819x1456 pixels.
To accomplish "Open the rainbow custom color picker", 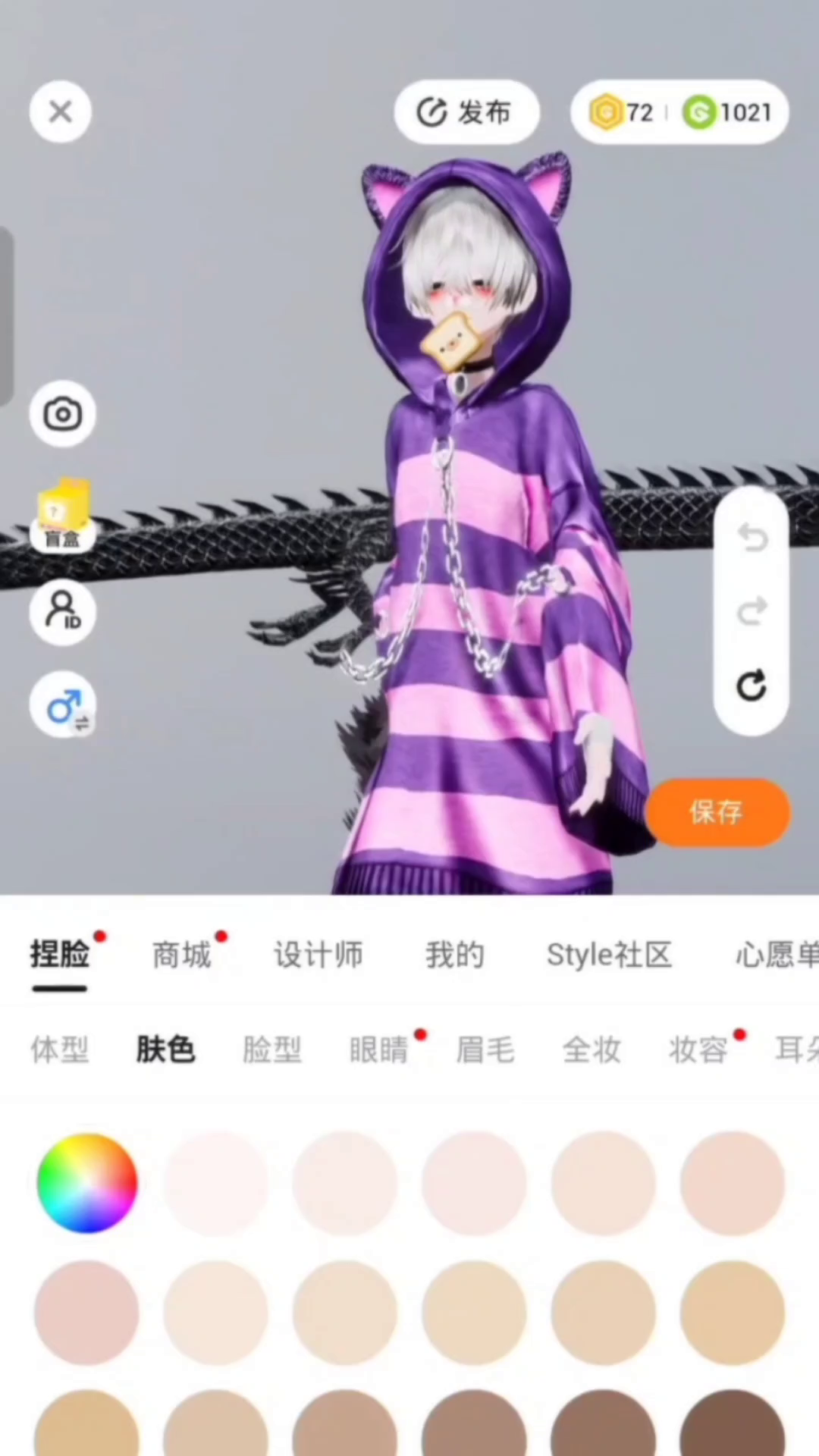I will 87,1183.
